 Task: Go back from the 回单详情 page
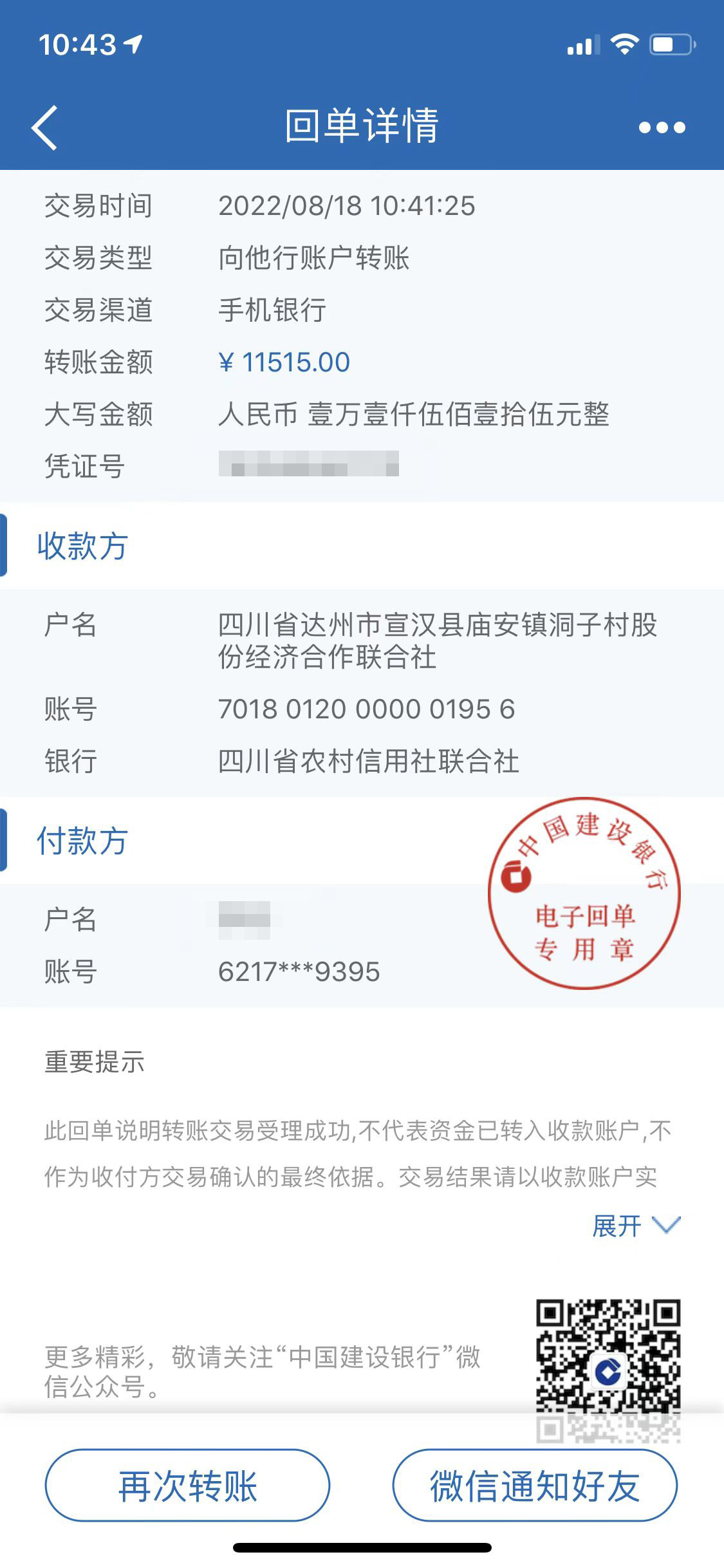(x=45, y=127)
